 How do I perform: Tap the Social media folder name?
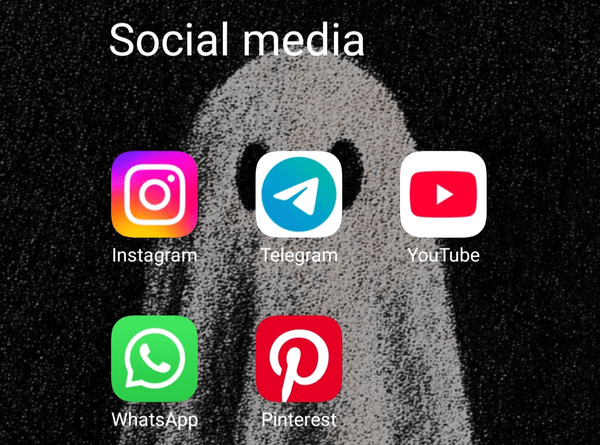[x=236, y=39]
